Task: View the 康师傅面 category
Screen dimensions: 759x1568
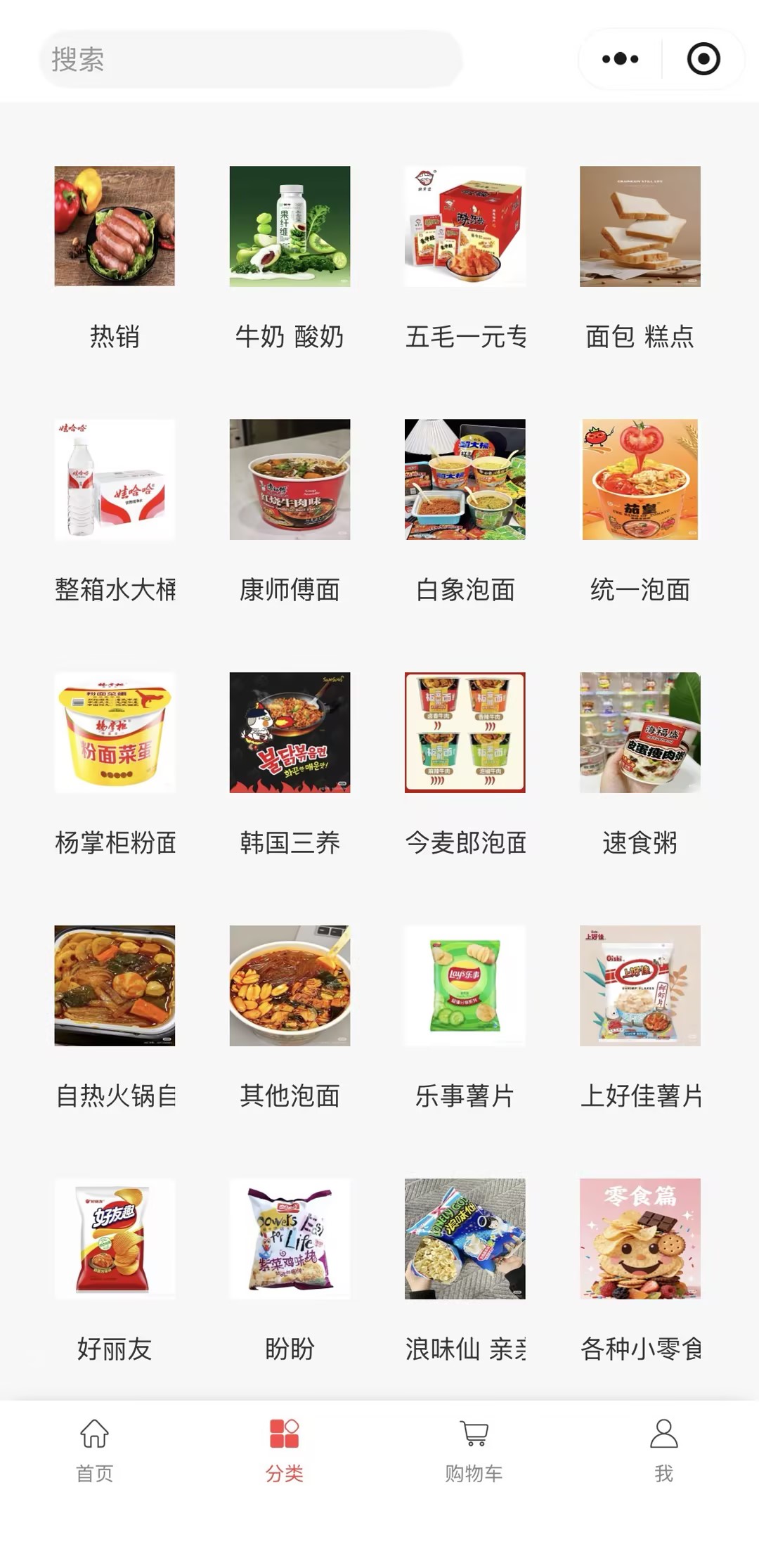Action: [x=290, y=511]
